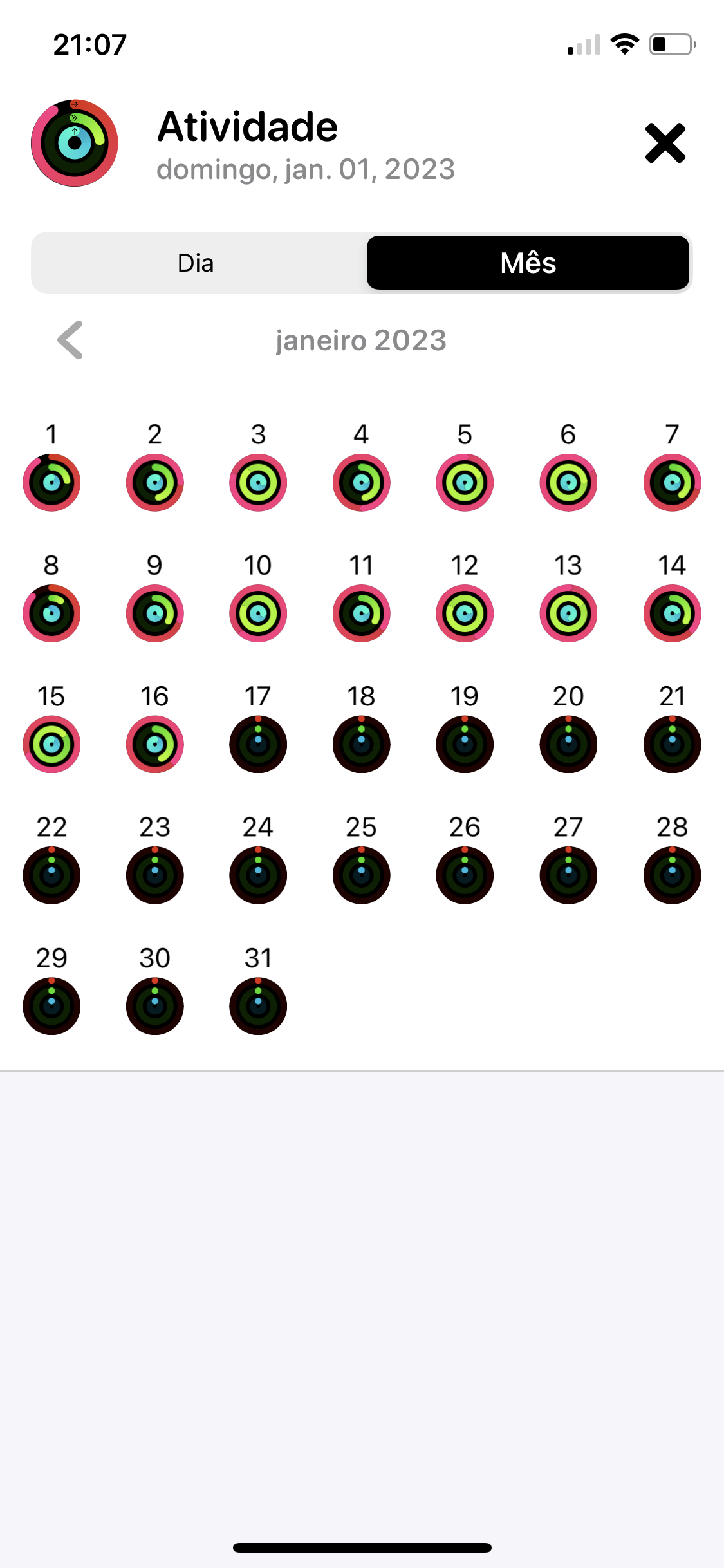The width and height of the screenshot is (724, 1568).
Task: Switch to the Dia tab
Action: pyautogui.click(x=196, y=263)
